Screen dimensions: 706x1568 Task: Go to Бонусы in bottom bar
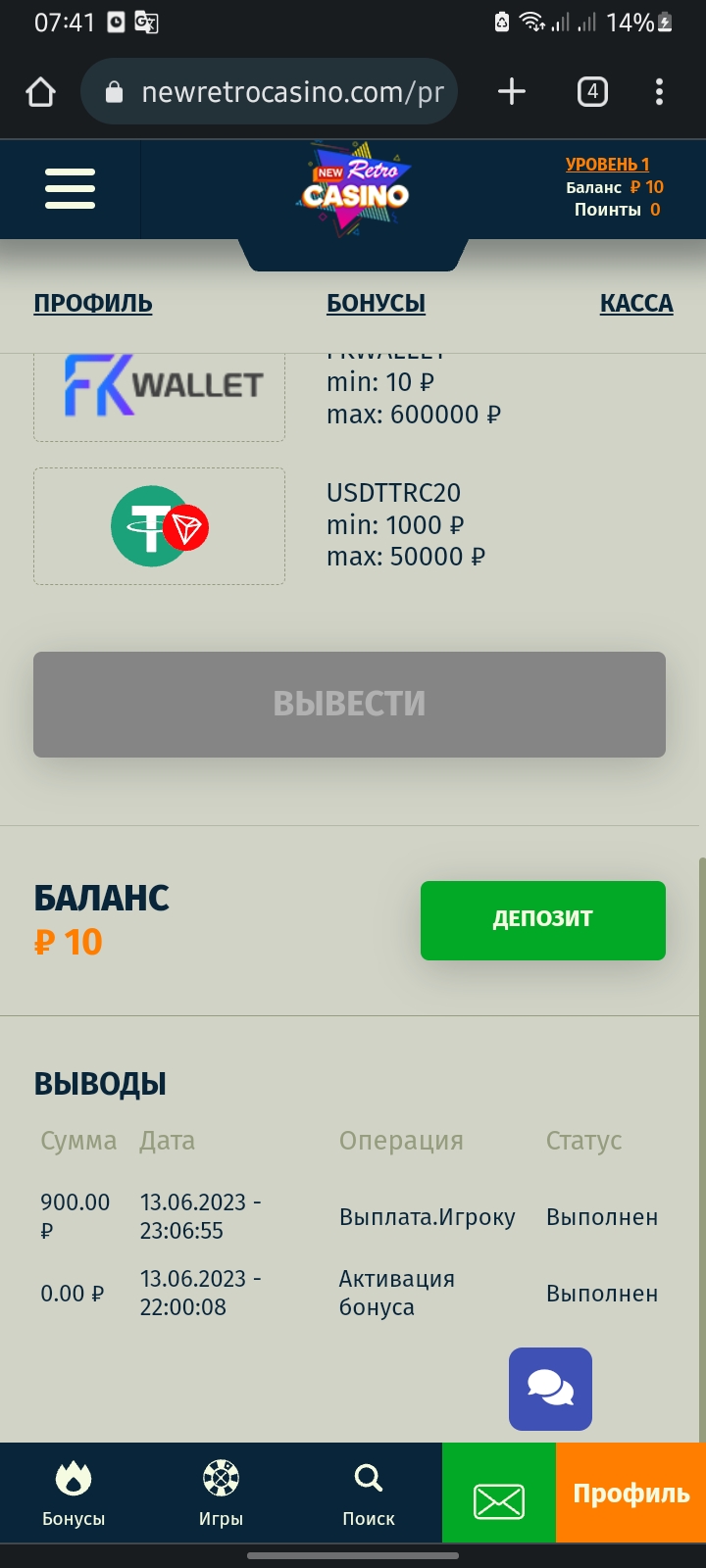tap(74, 1493)
